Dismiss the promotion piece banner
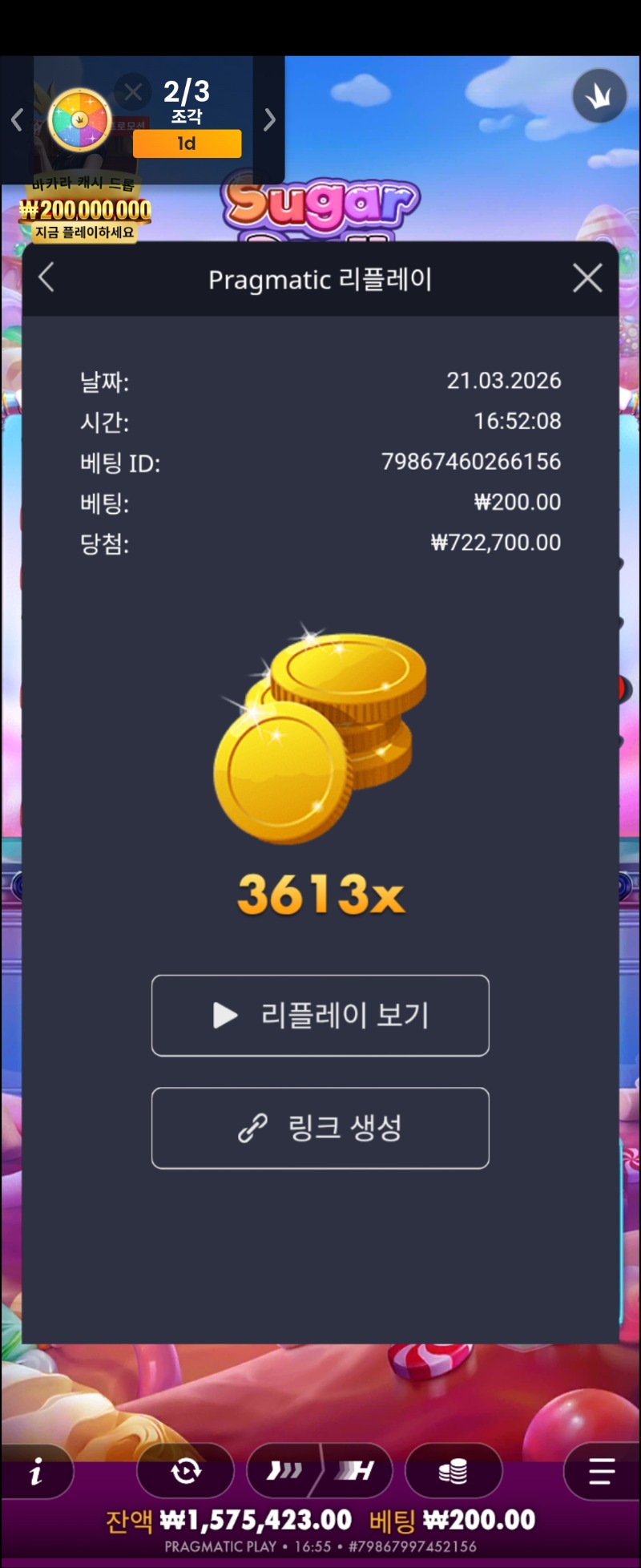This screenshot has height=1568, width=641. click(133, 92)
